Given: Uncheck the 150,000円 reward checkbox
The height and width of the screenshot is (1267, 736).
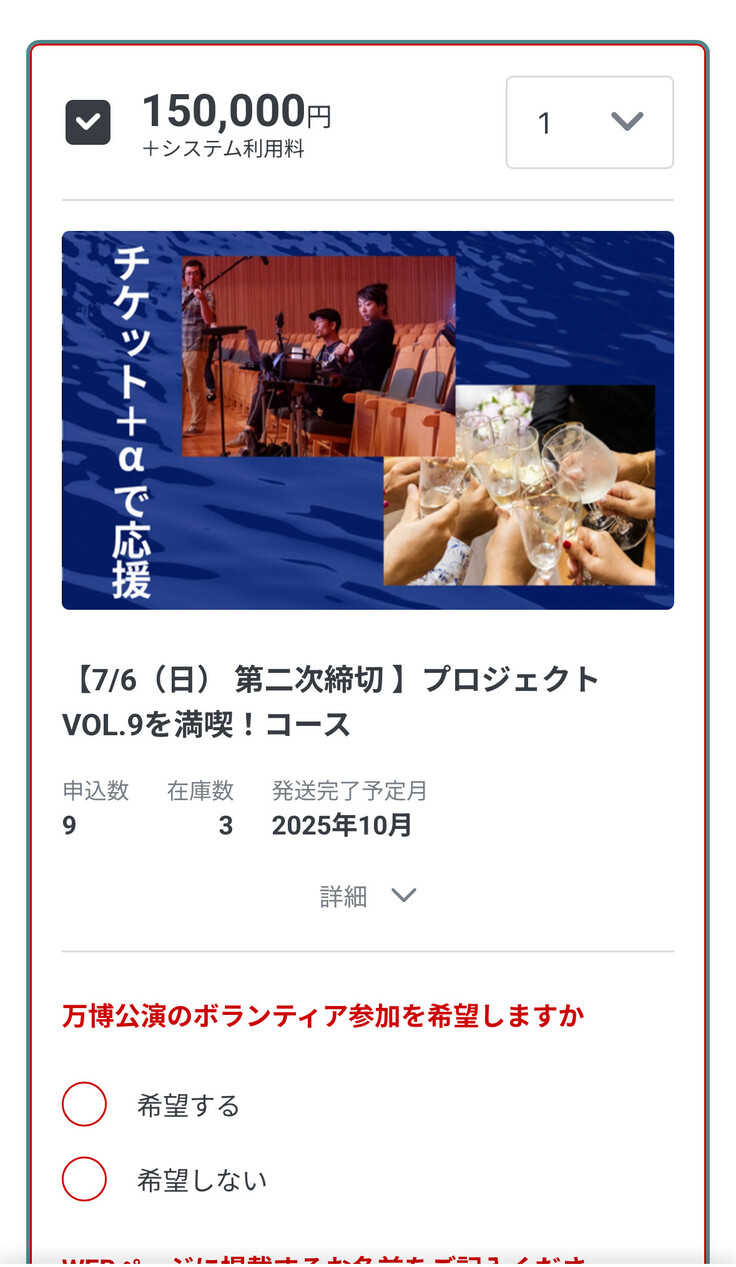Looking at the screenshot, I should 88,123.
